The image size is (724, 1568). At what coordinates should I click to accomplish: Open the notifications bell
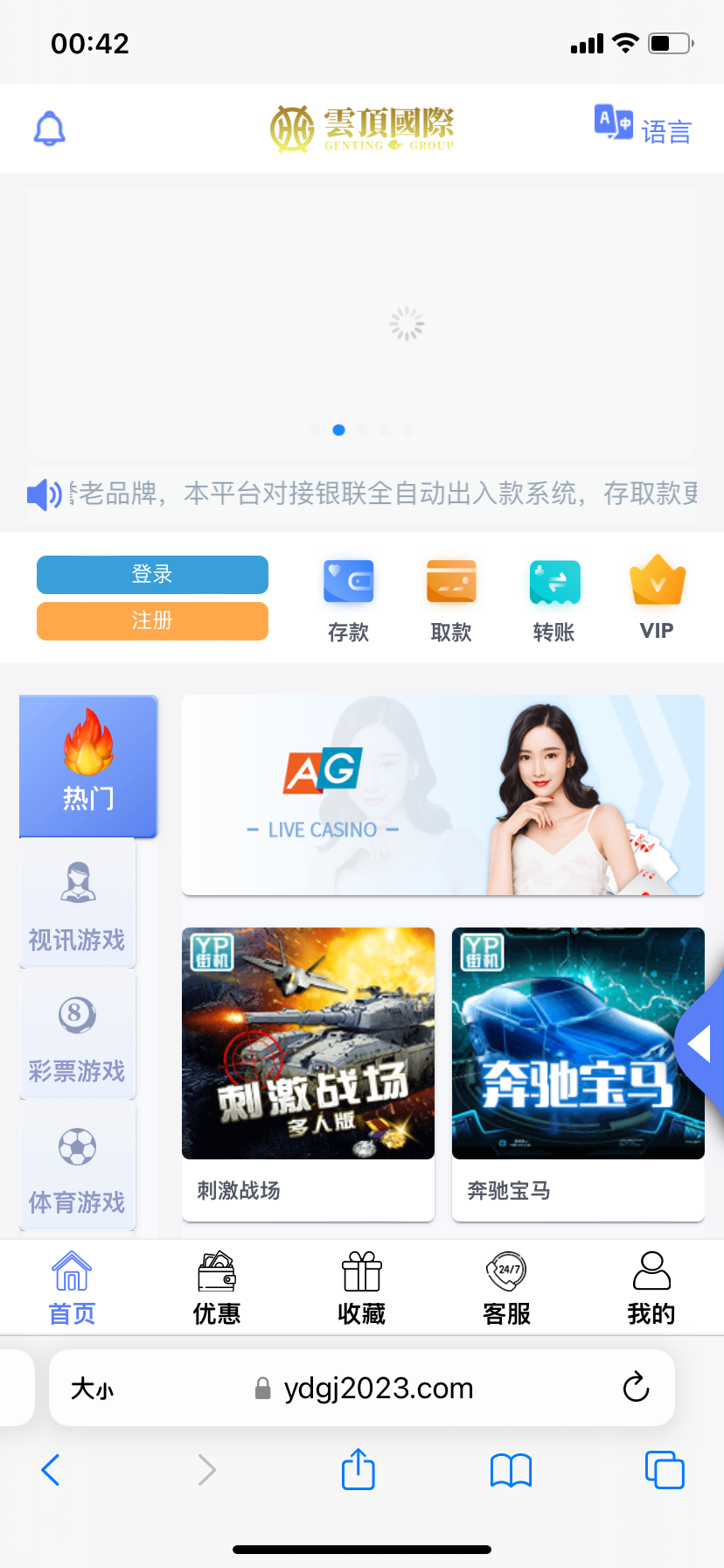tap(50, 129)
